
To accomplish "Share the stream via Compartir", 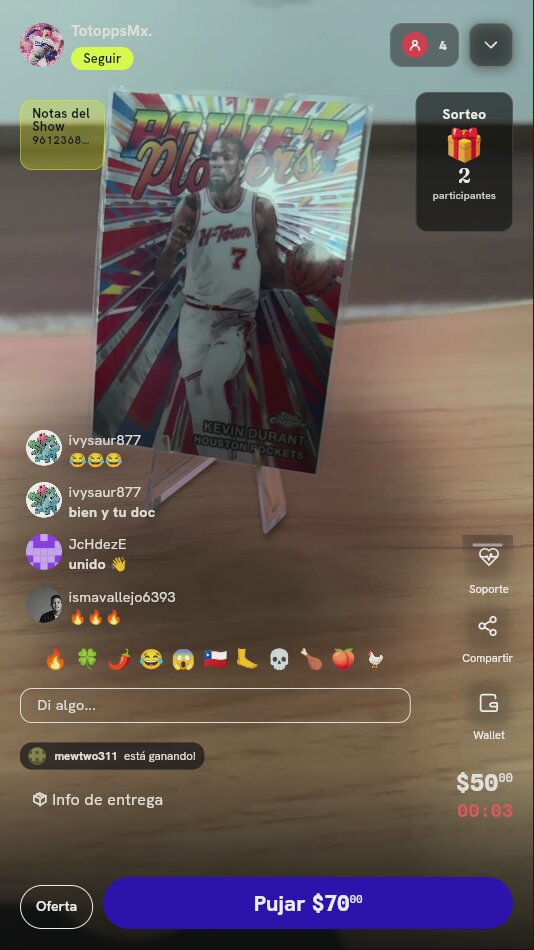I will point(487,639).
